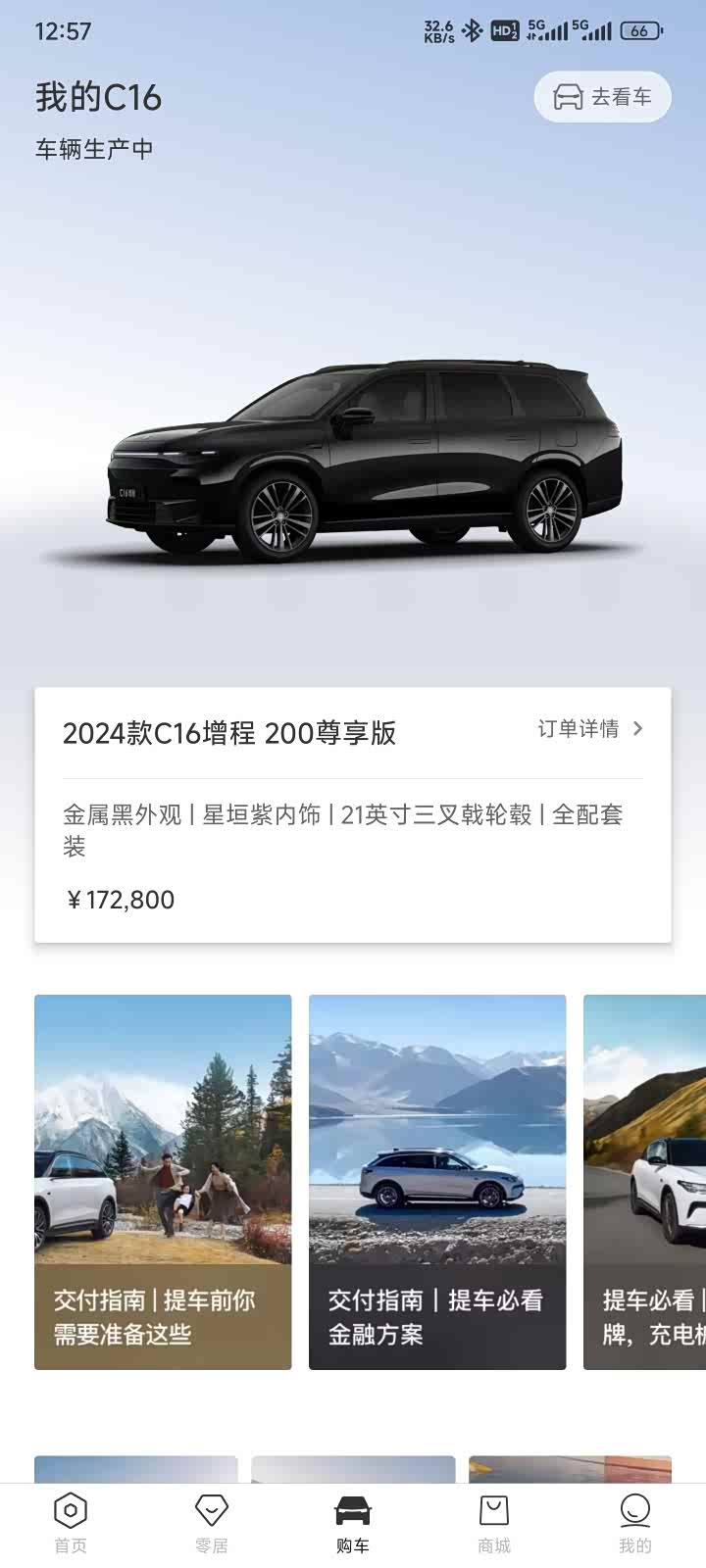Go to the 商城 tab
The image size is (706, 1568).
(x=494, y=1524)
